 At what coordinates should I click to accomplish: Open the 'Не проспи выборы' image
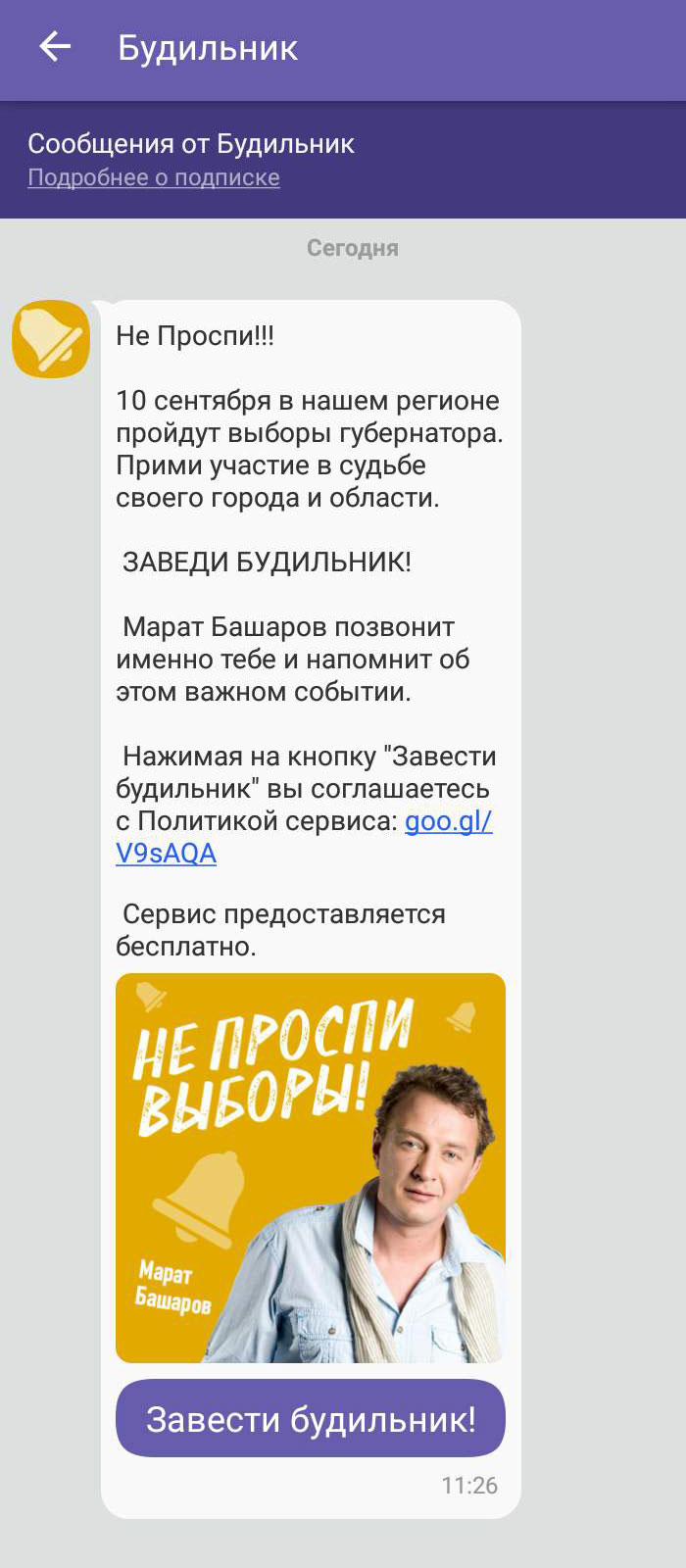pyautogui.click(x=311, y=1168)
